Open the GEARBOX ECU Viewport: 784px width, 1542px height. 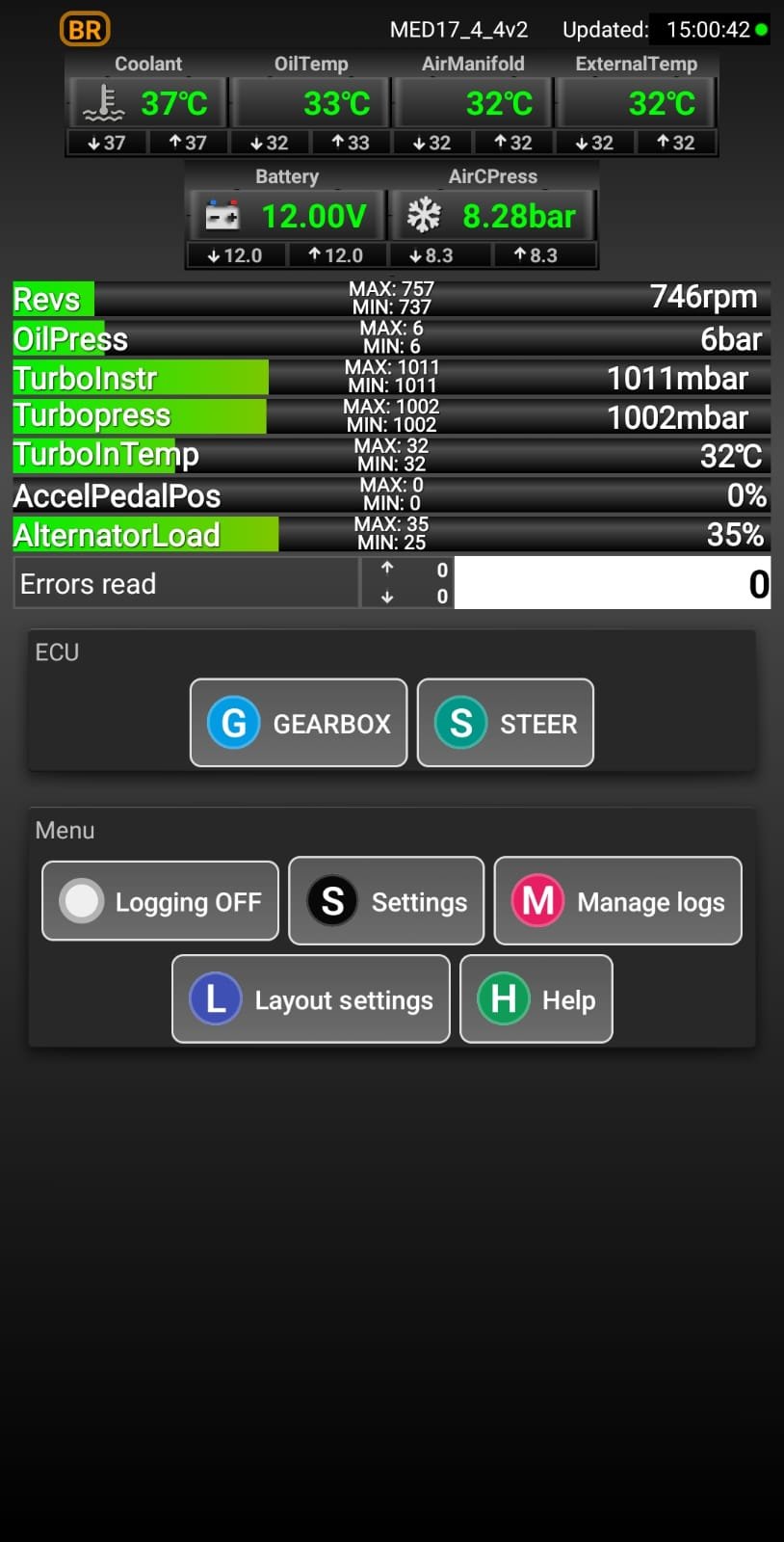pos(299,723)
